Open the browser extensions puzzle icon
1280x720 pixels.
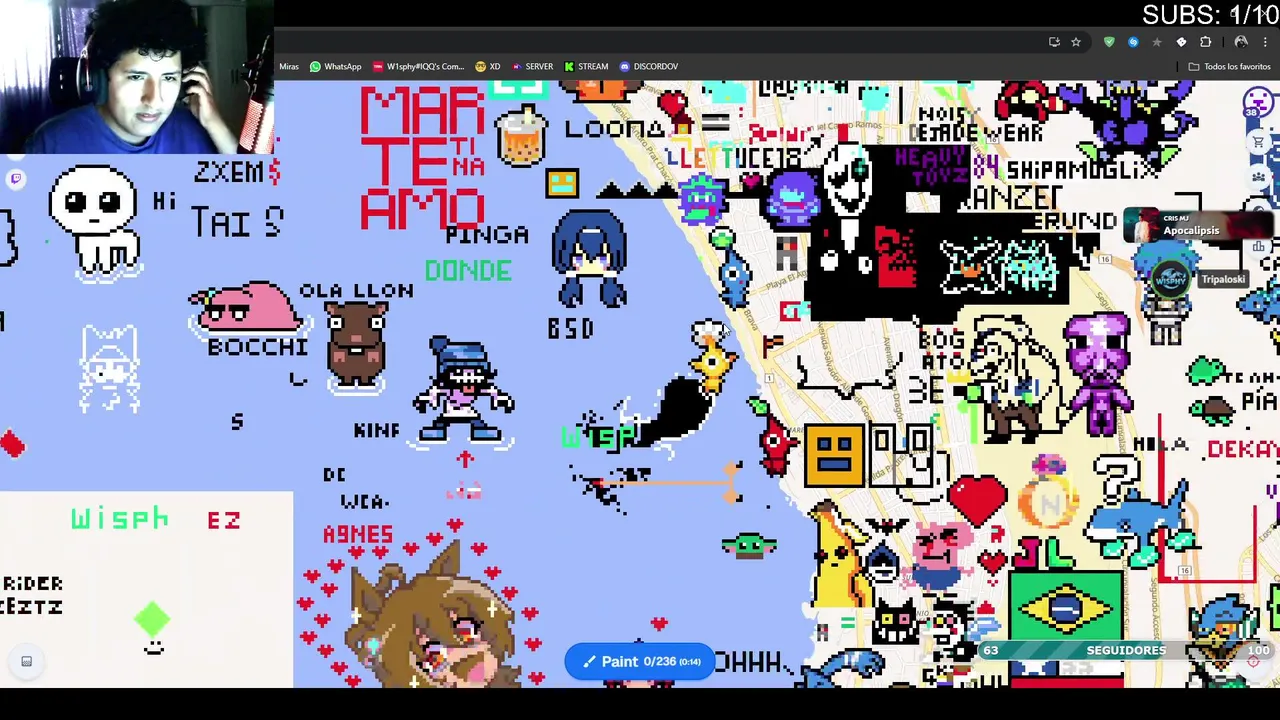point(1205,42)
